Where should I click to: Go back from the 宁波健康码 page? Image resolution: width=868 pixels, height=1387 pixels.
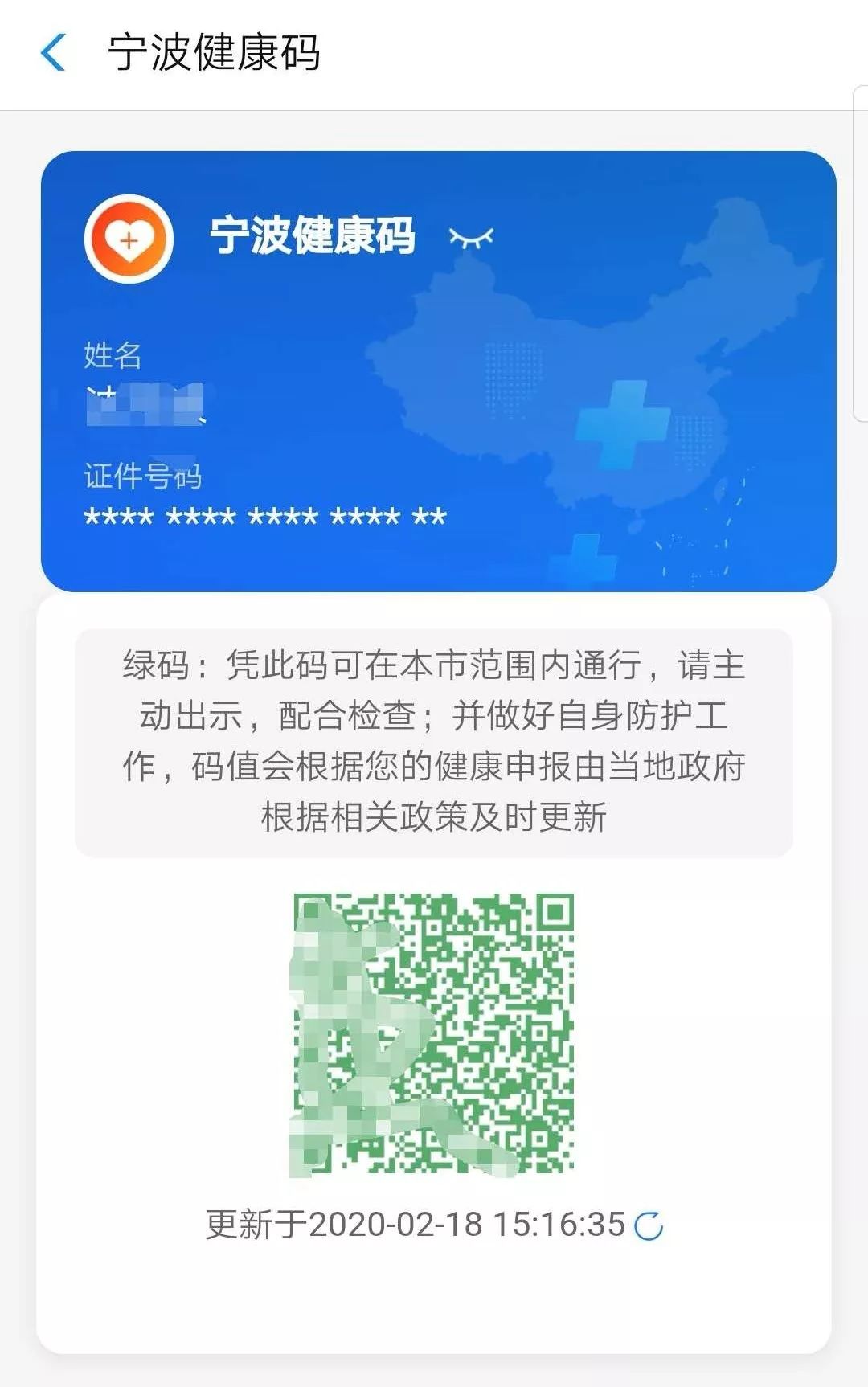53,53
